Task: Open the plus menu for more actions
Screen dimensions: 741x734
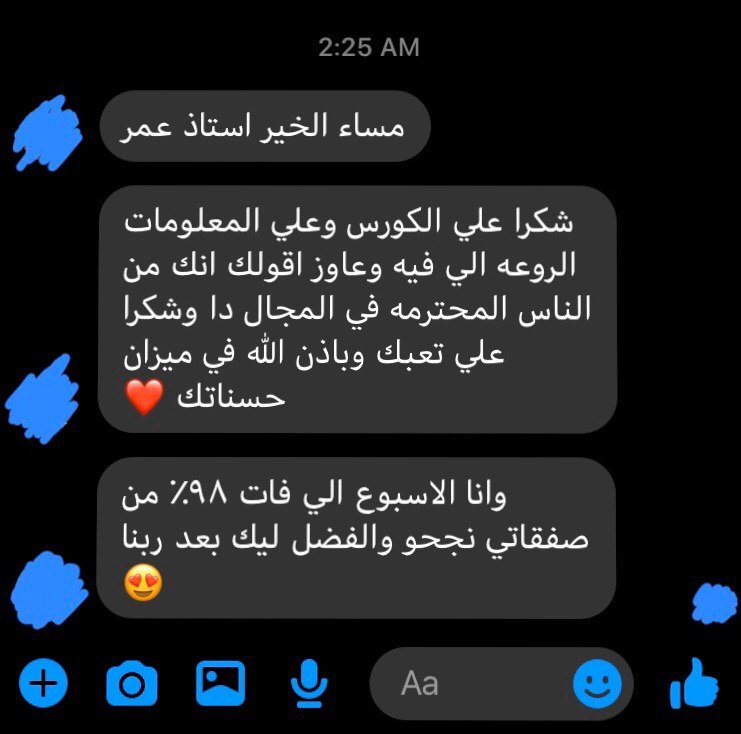Action: click(41, 685)
